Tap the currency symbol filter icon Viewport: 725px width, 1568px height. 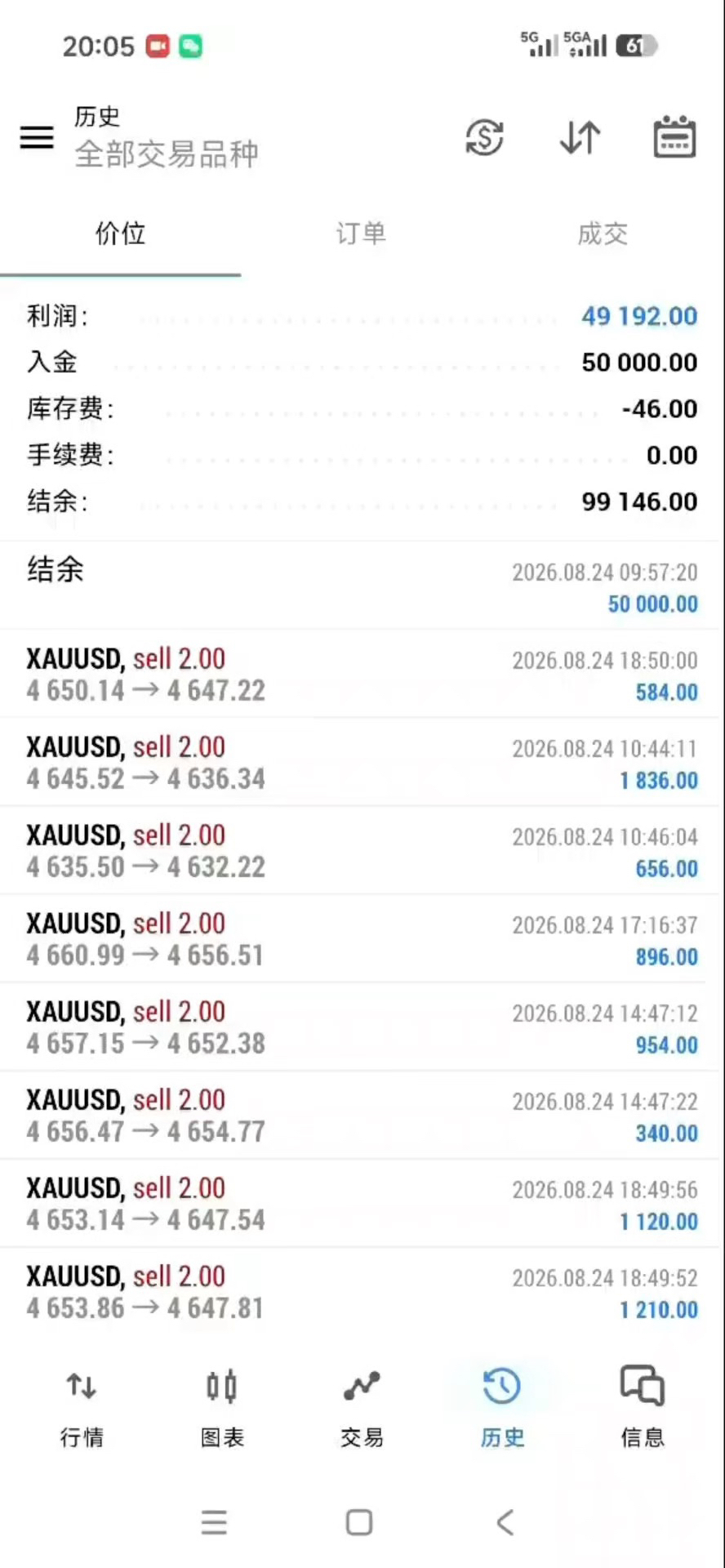484,136
